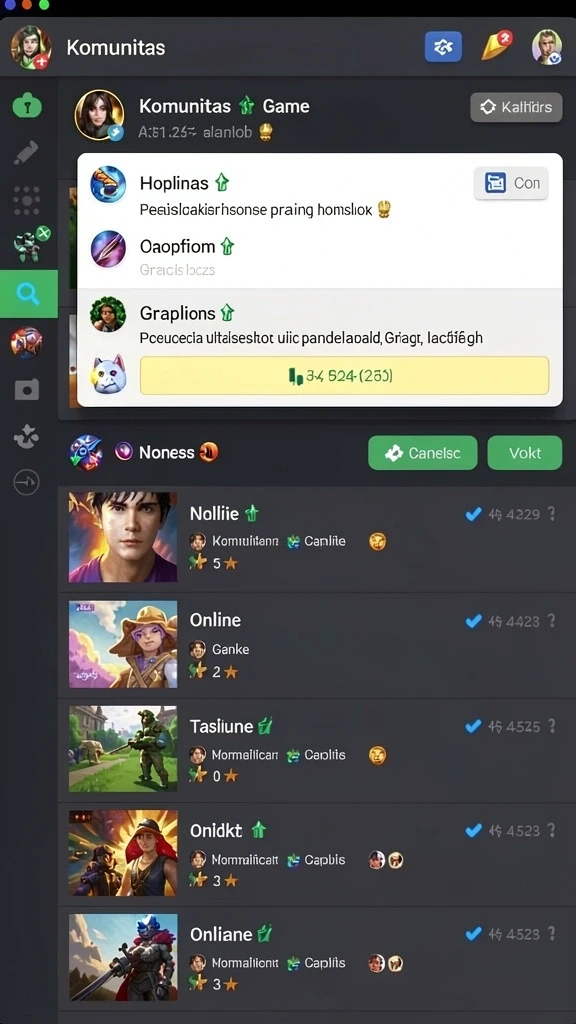The image size is (576, 1024).
Task: Tap the pencil icon in sidebar
Action: 26,153
